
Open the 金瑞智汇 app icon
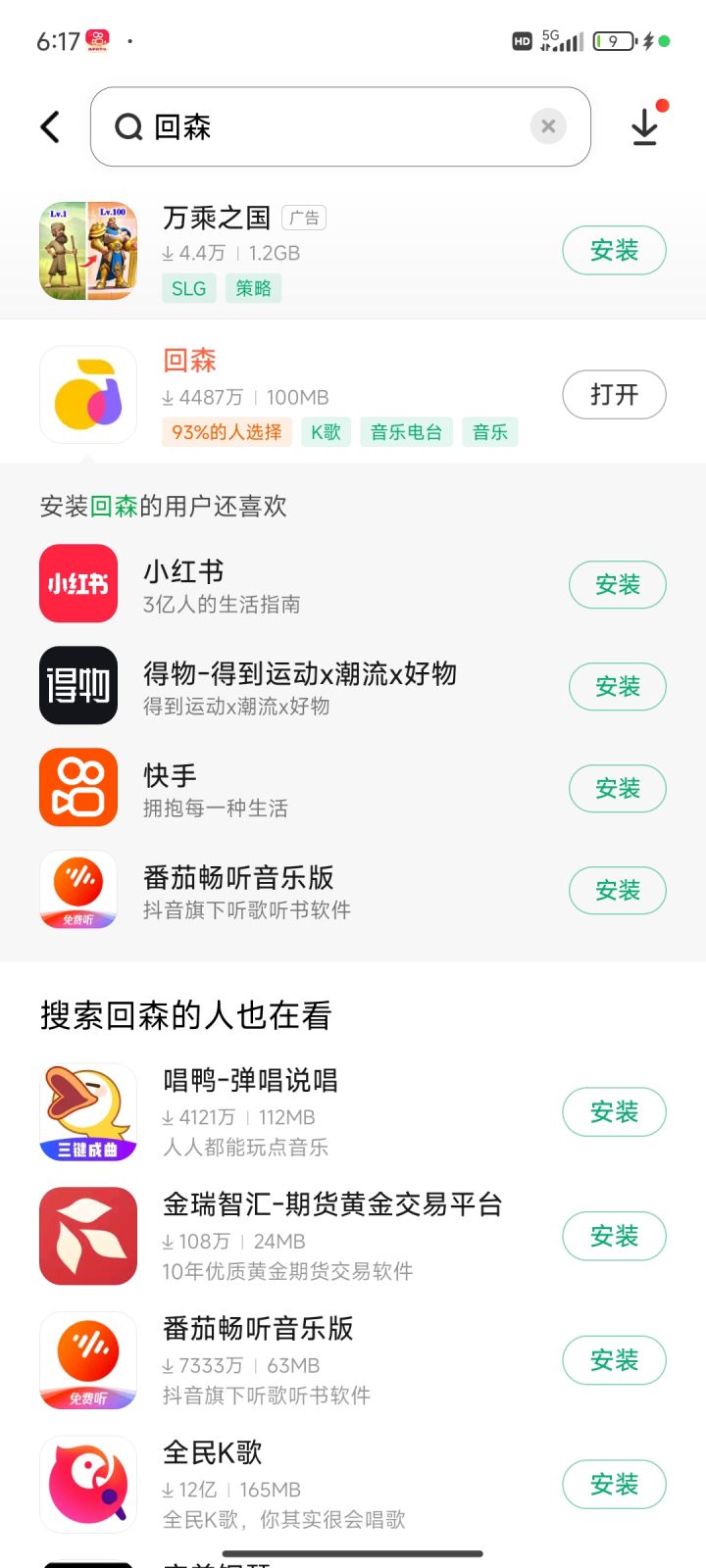(x=87, y=1236)
